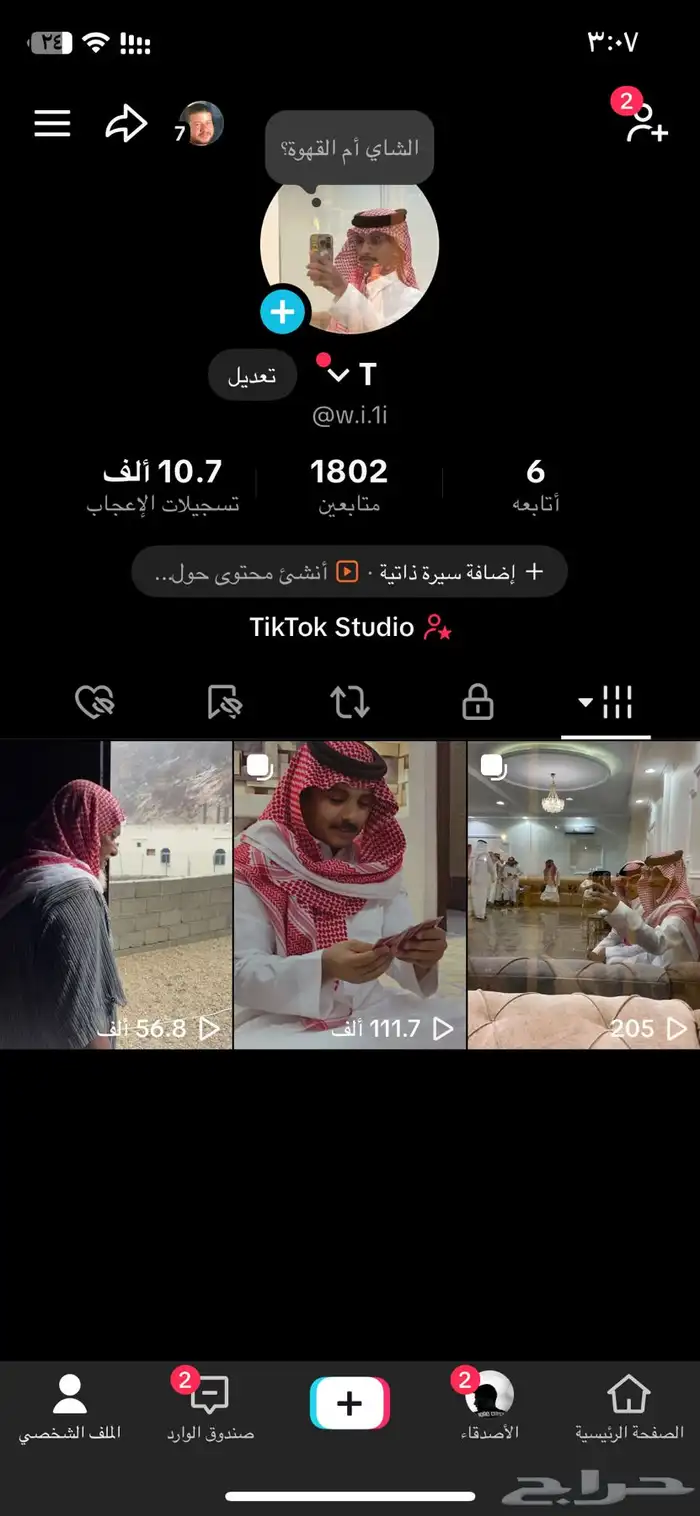The height and width of the screenshot is (1516, 700).
Task: Open the hamburger menu
Action: coord(52,124)
